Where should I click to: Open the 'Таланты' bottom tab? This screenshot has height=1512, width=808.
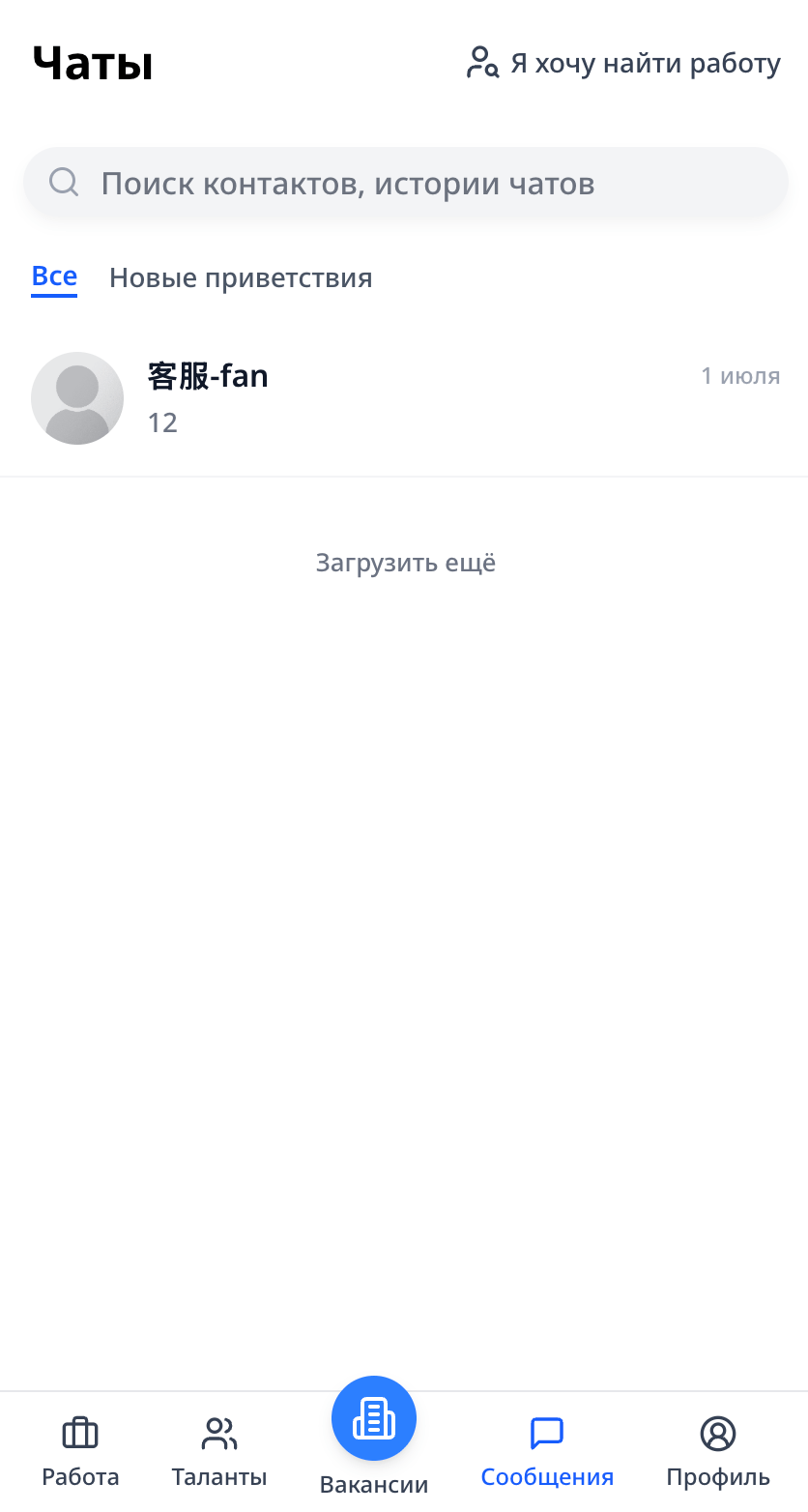pyautogui.click(x=219, y=1450)
